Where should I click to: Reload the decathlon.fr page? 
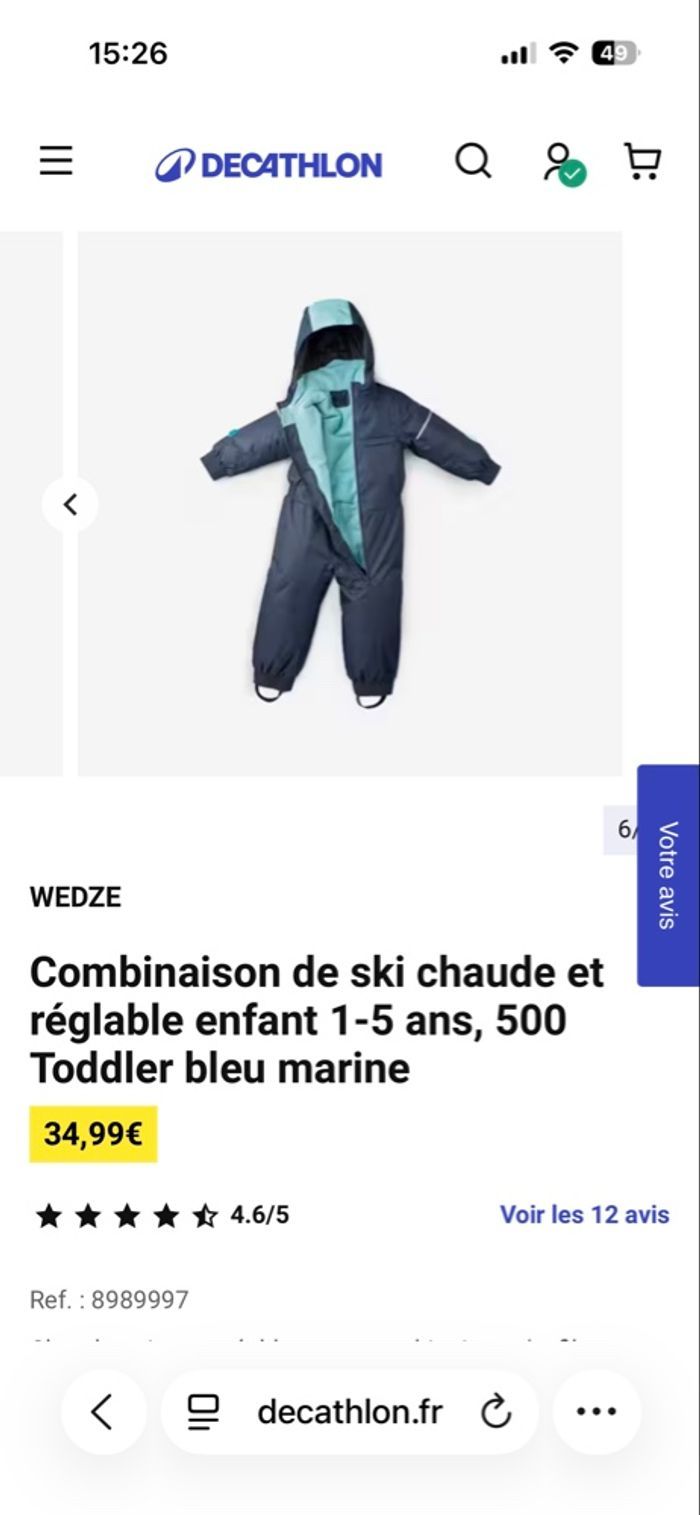(496, 1412)
